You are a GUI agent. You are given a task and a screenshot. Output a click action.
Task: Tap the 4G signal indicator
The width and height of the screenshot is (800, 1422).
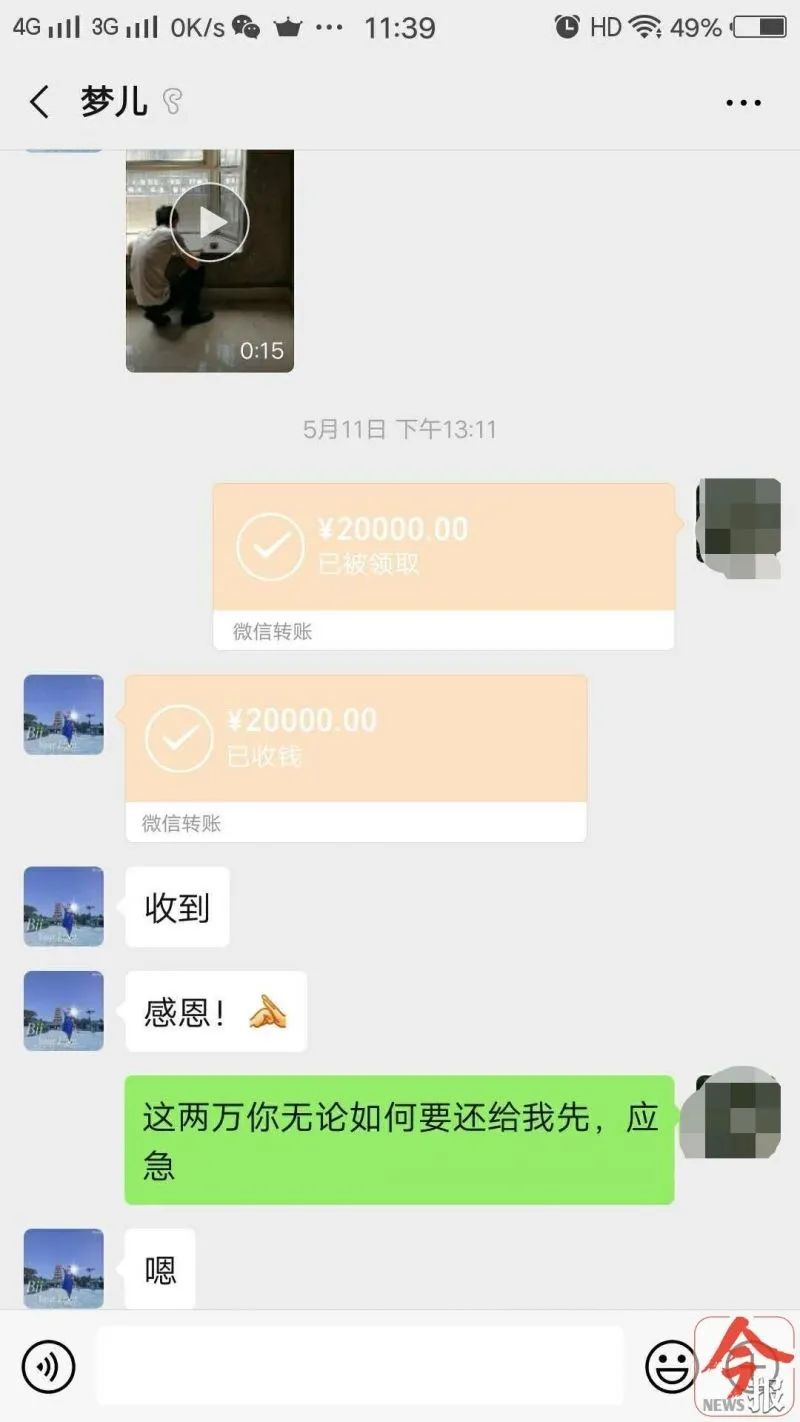(x=45, y=26)
